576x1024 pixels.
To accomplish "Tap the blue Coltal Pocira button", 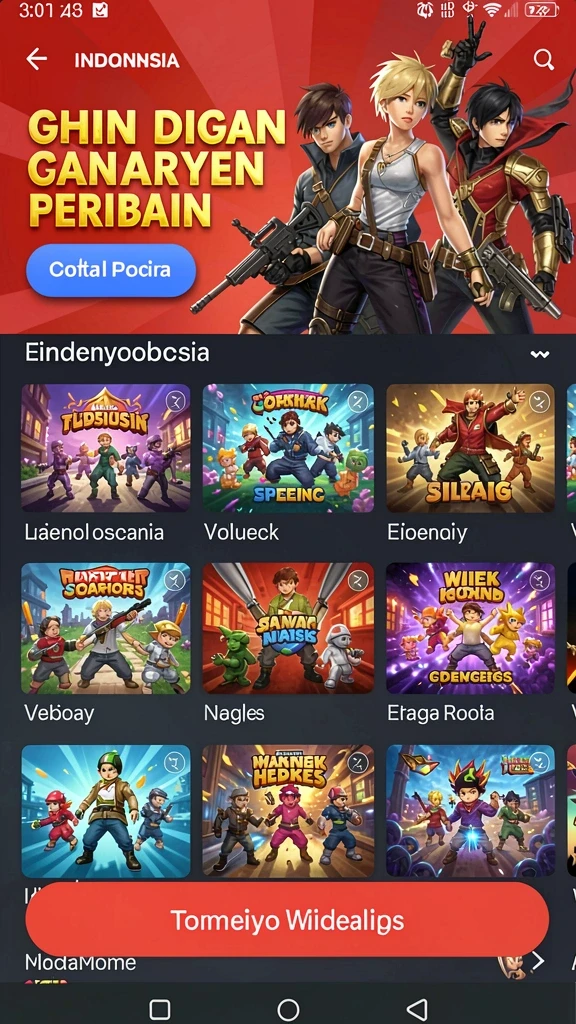I will point(111,270).
